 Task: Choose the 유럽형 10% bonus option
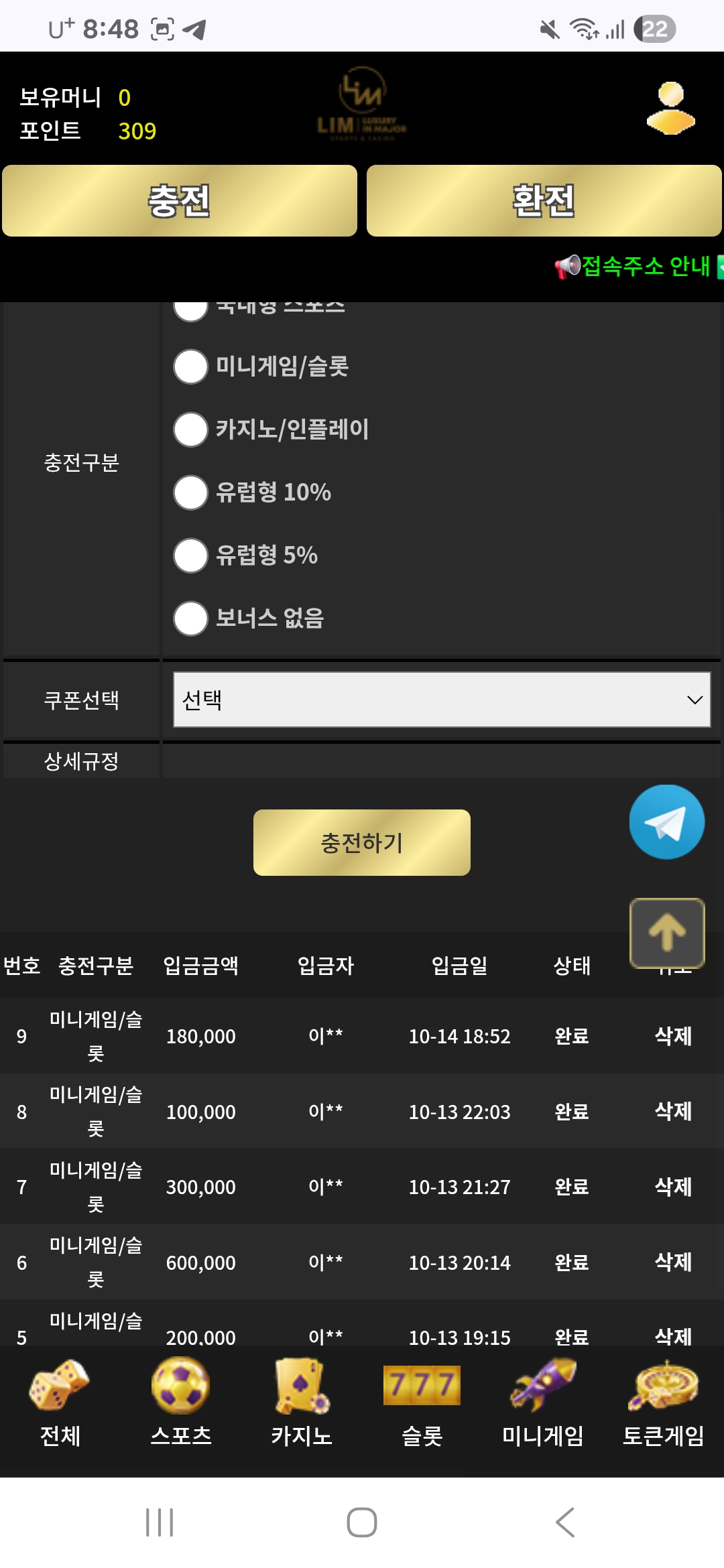pos(191,493)
